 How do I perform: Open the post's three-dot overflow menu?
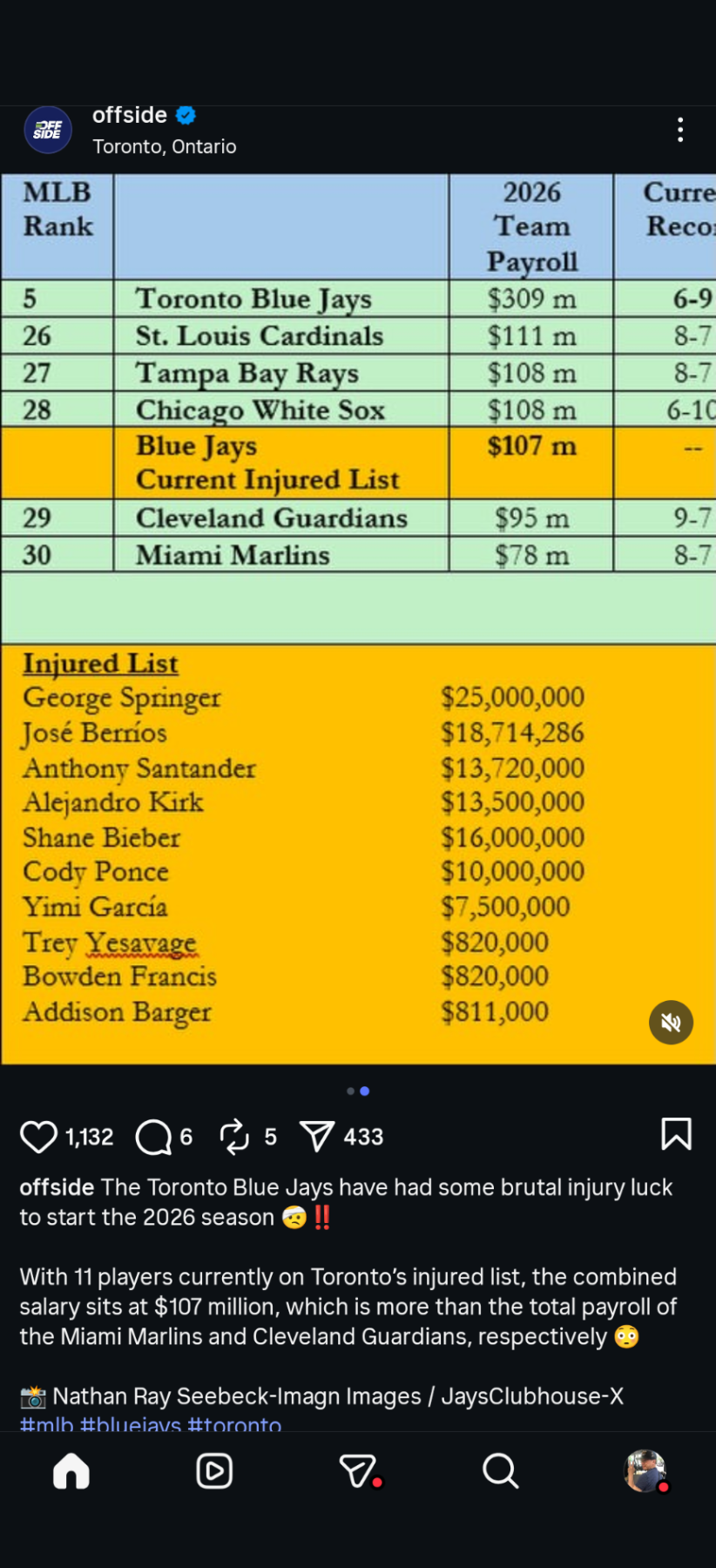[680, 131]
